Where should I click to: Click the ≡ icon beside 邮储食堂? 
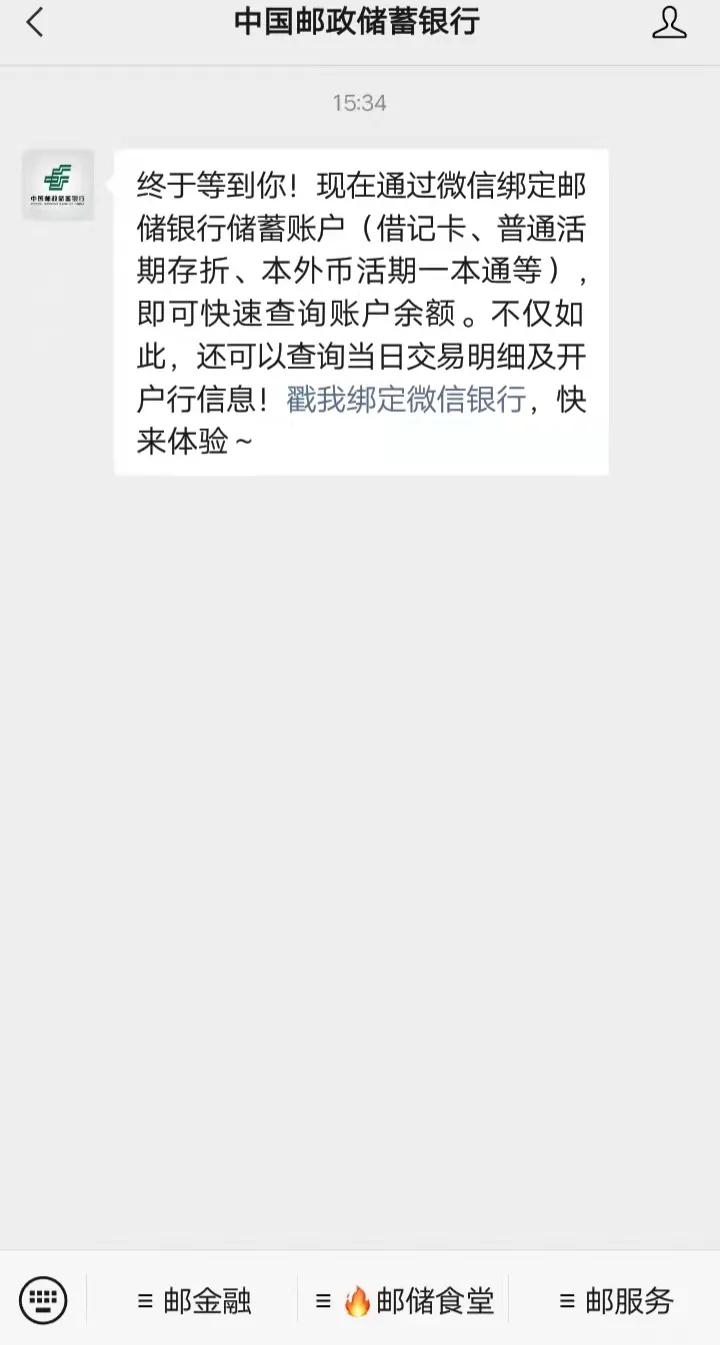[x=322, y=1301]
